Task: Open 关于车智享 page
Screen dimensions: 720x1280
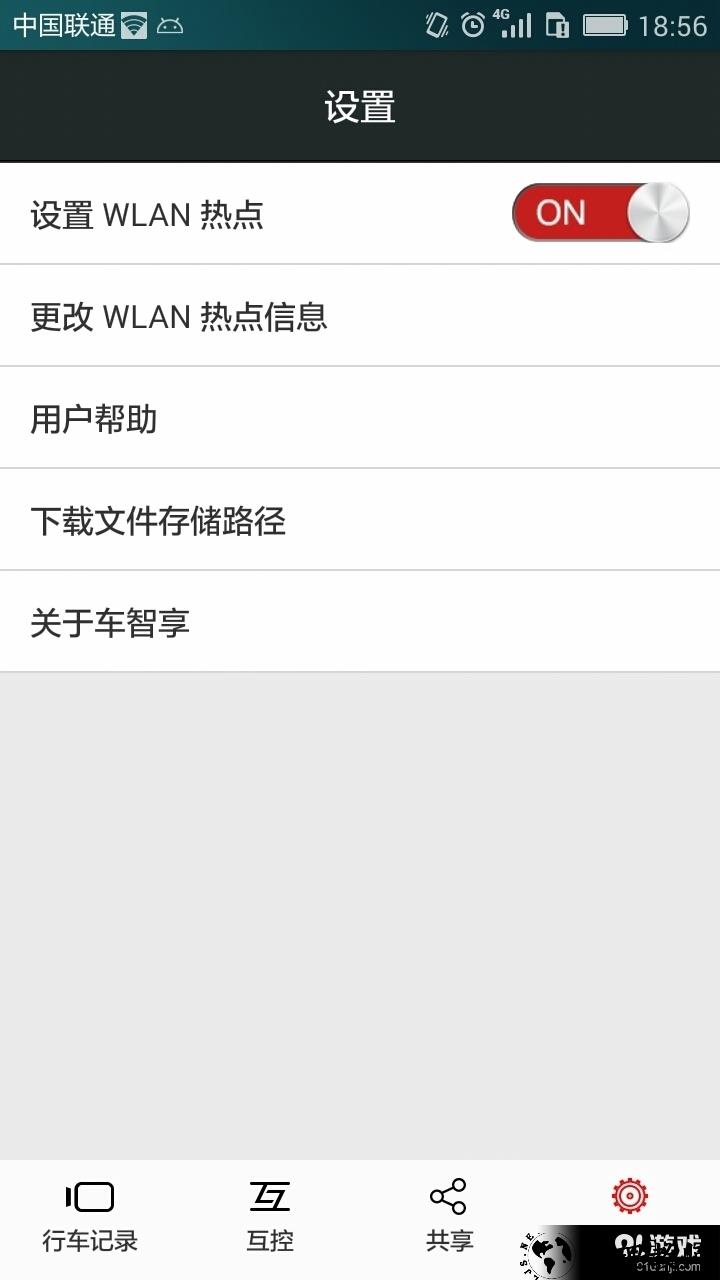Action: coord(360,623)
